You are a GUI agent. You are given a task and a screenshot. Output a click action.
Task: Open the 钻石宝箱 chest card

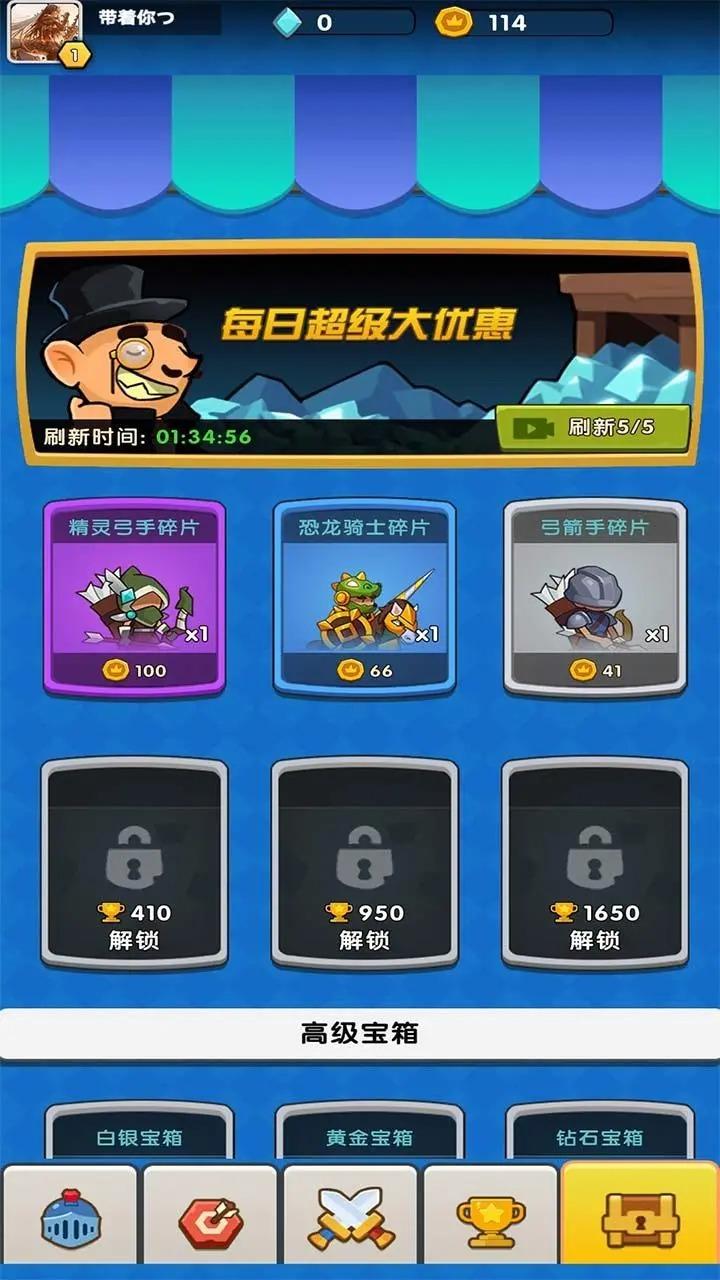[x=599, y=1135]
